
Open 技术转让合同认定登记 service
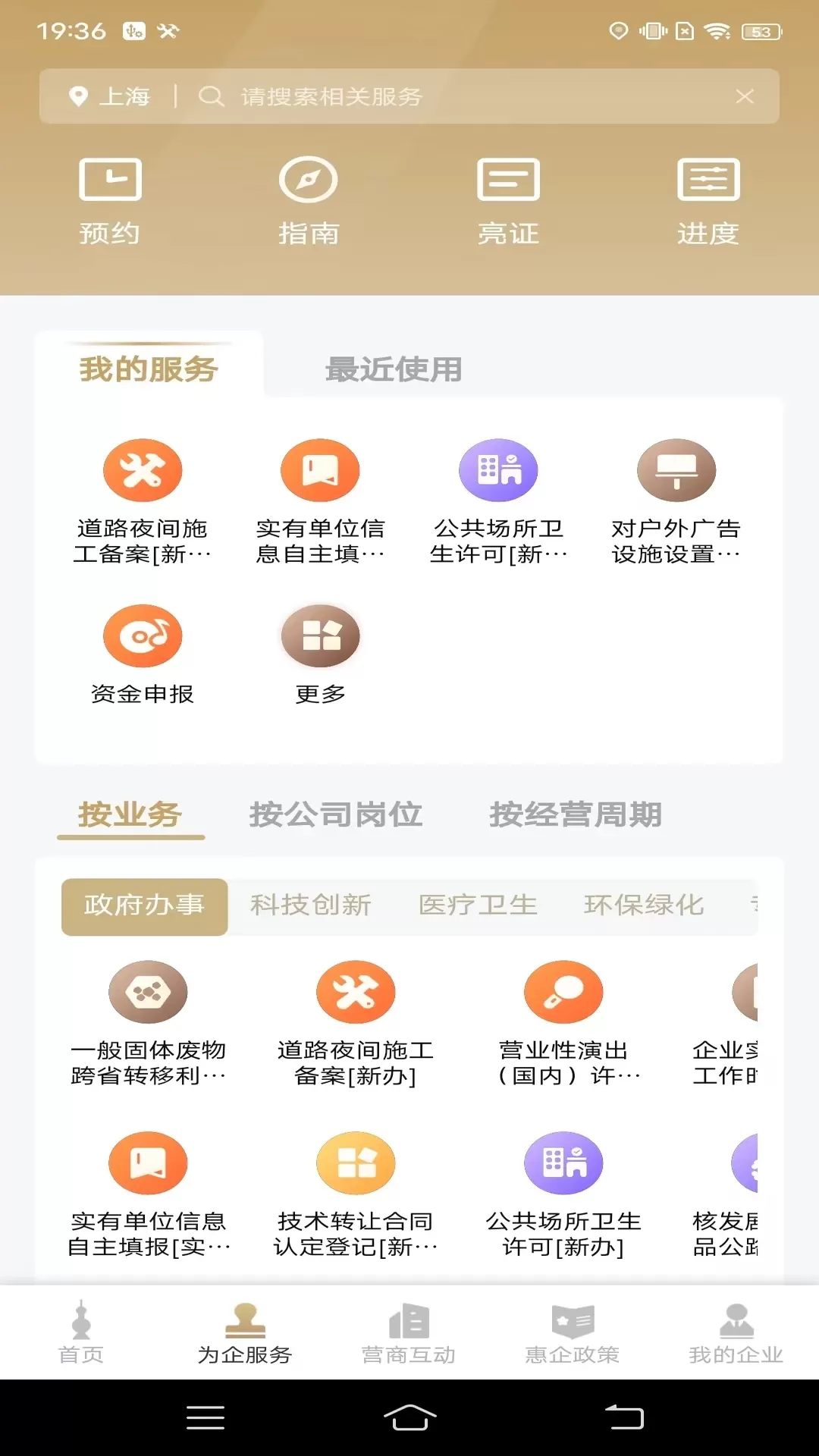[x=356, y=1195]
